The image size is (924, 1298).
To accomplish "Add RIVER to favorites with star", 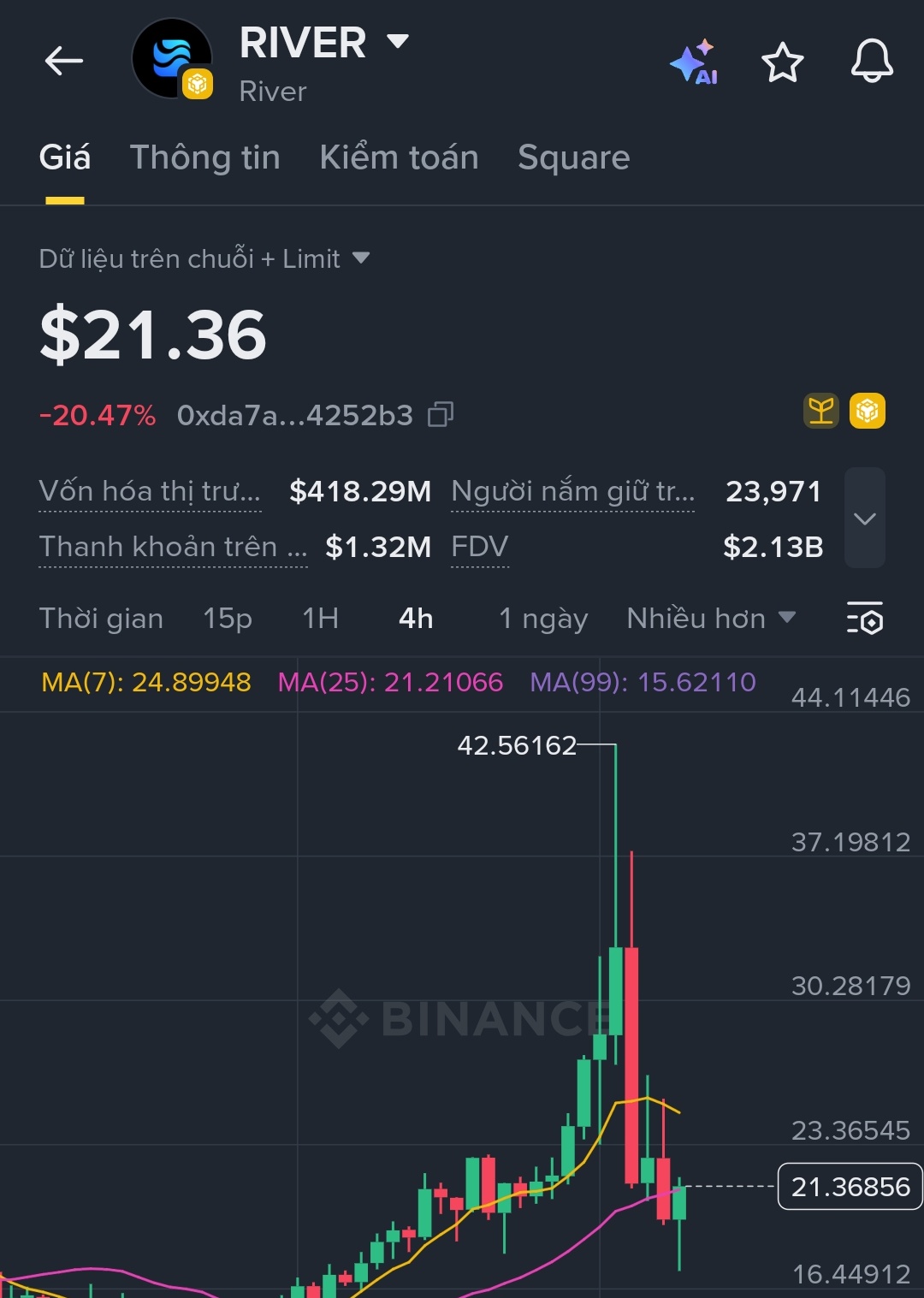I will [782, 62].
